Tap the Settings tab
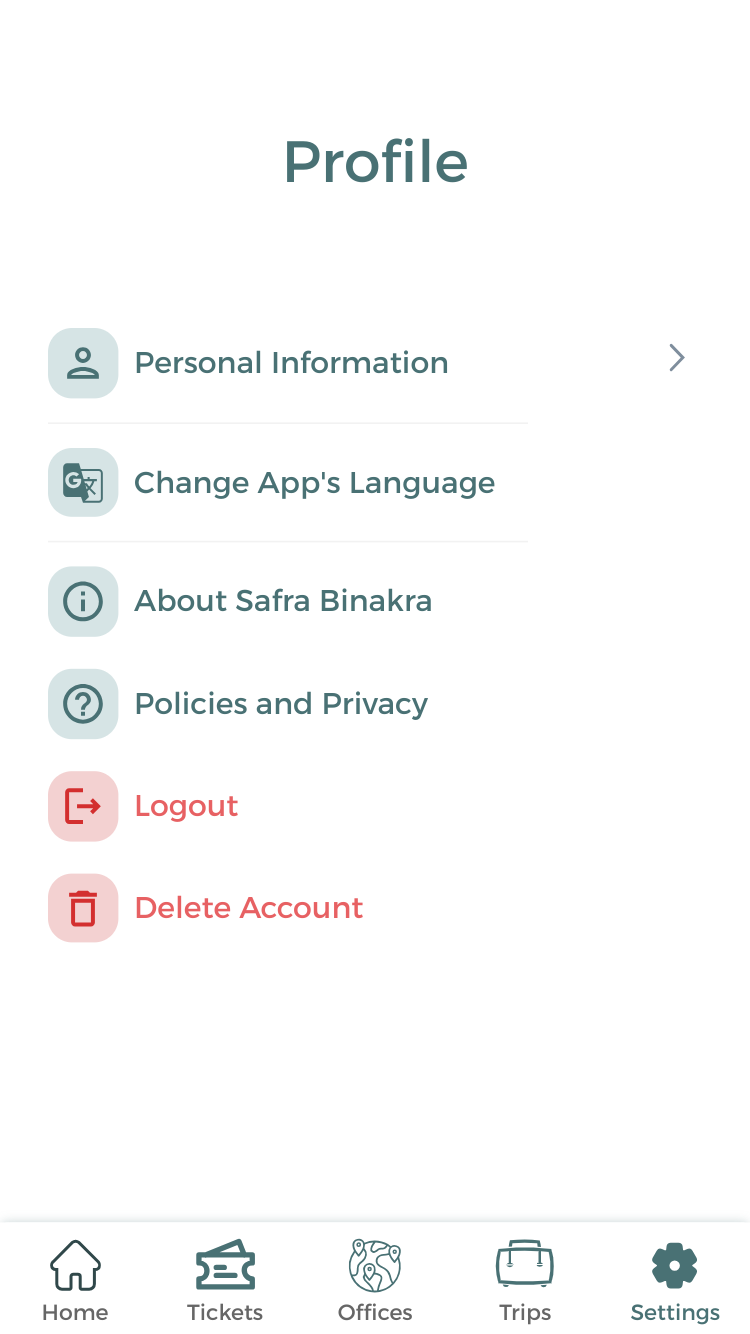This screenshot has height=1334, width=750. click(x=675, y=1281)
